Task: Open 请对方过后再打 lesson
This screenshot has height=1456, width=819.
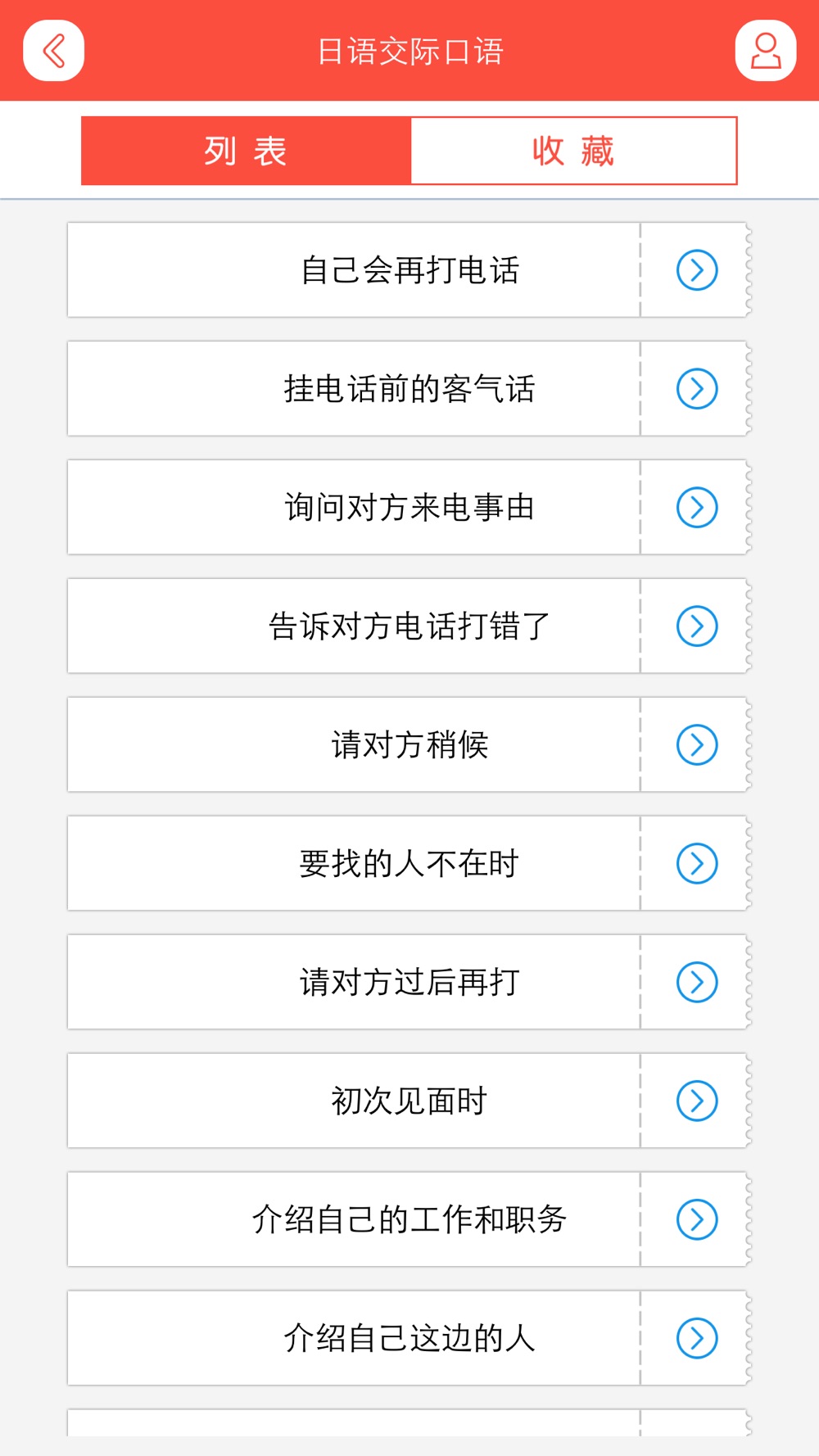Action: 408,983
